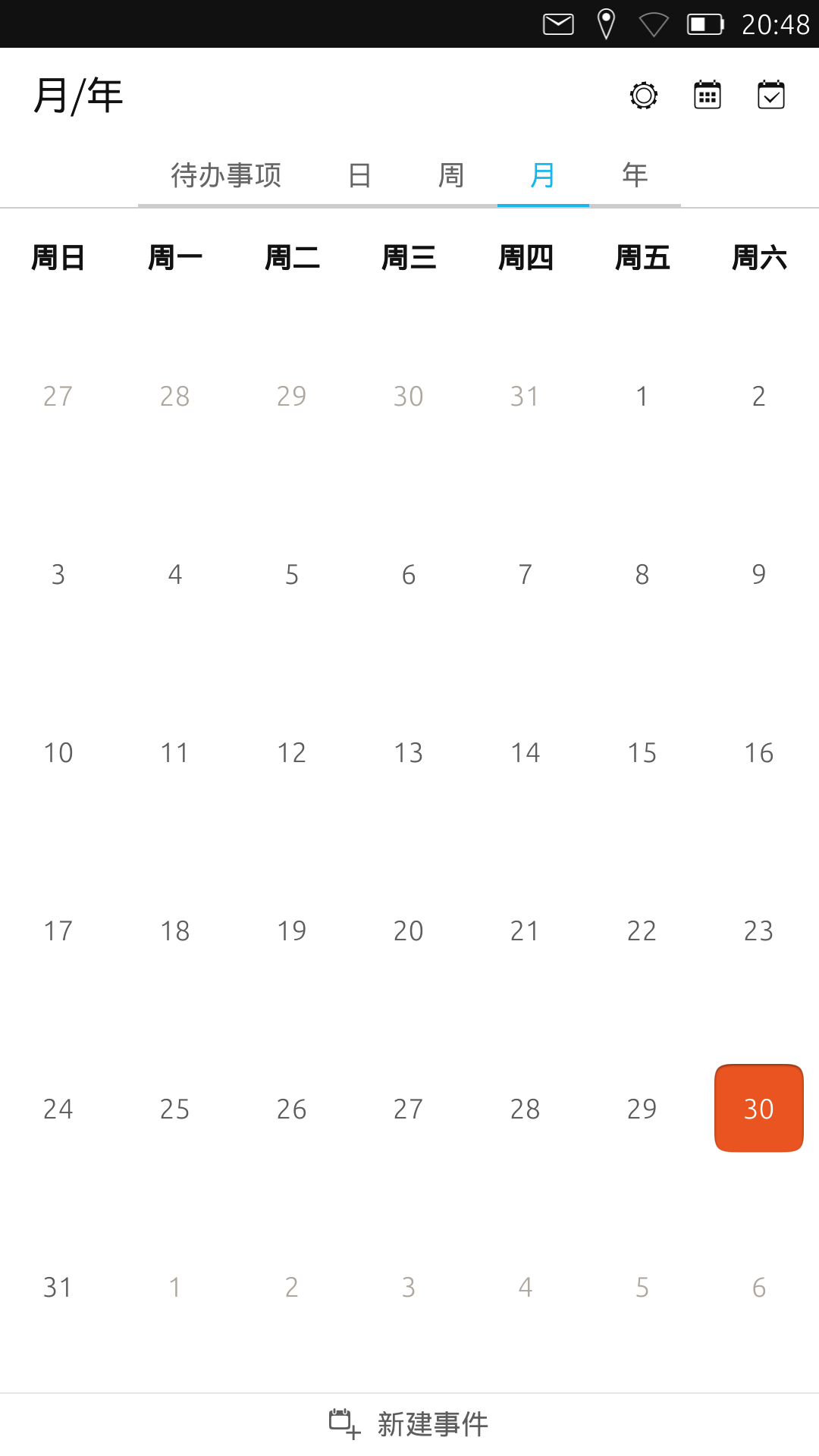819x1456 pixels.
Task: Select date 15 in the calendar
Action: click(x=642, y=752)
